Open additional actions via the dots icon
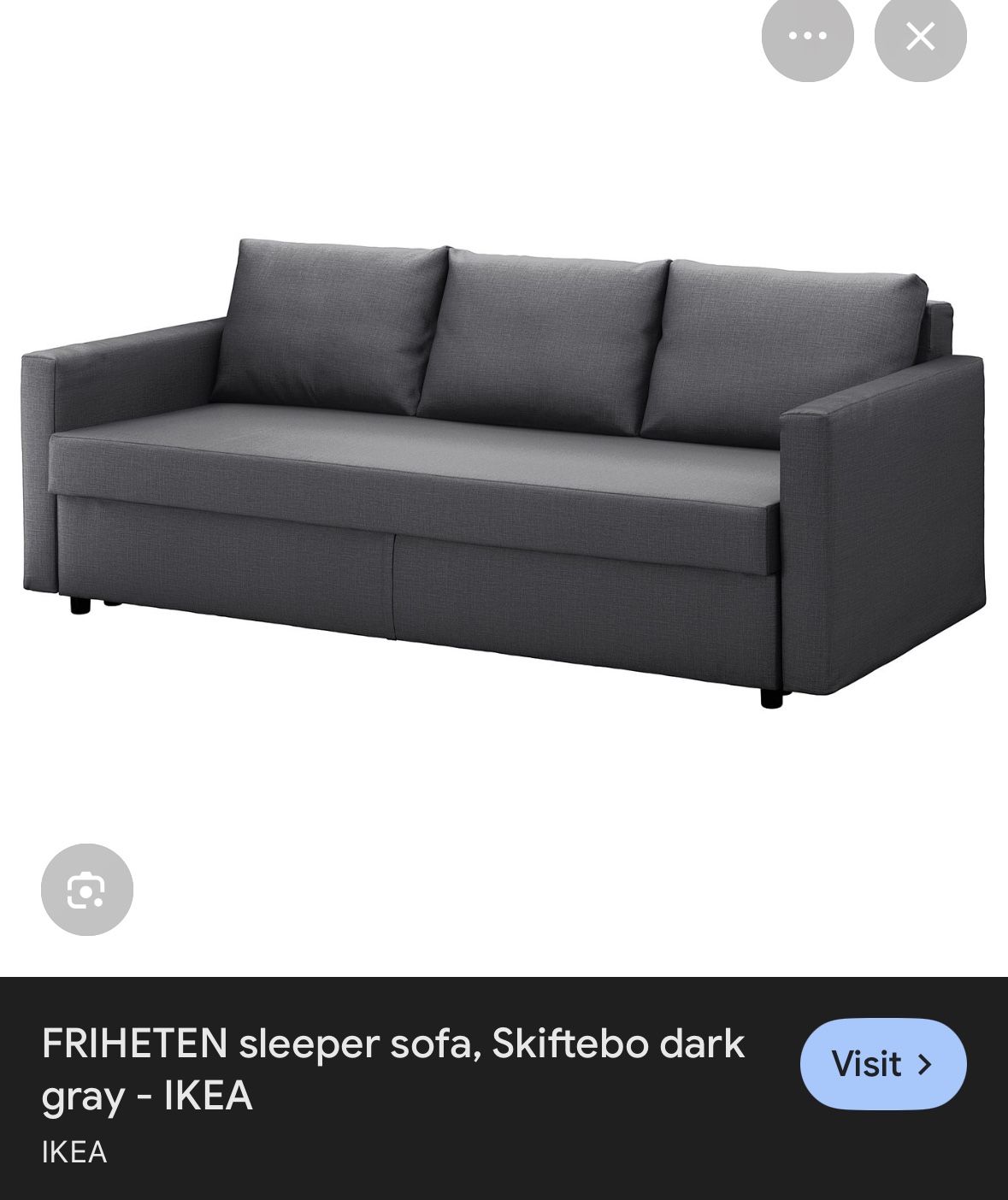The image size is (1008, 1200). pyautogui.click(x=809, y=37)
